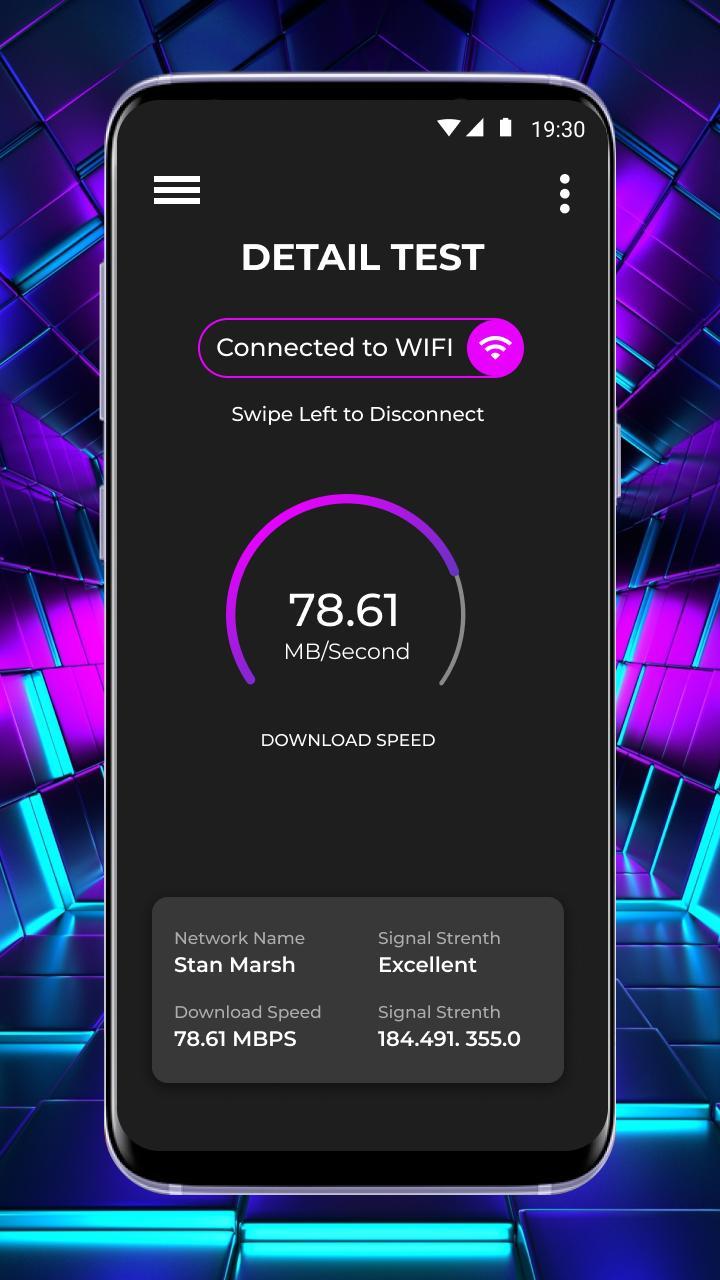Open the DETAIL TEST screen title menu
720x1280 pixels.
tap(361, 257)
